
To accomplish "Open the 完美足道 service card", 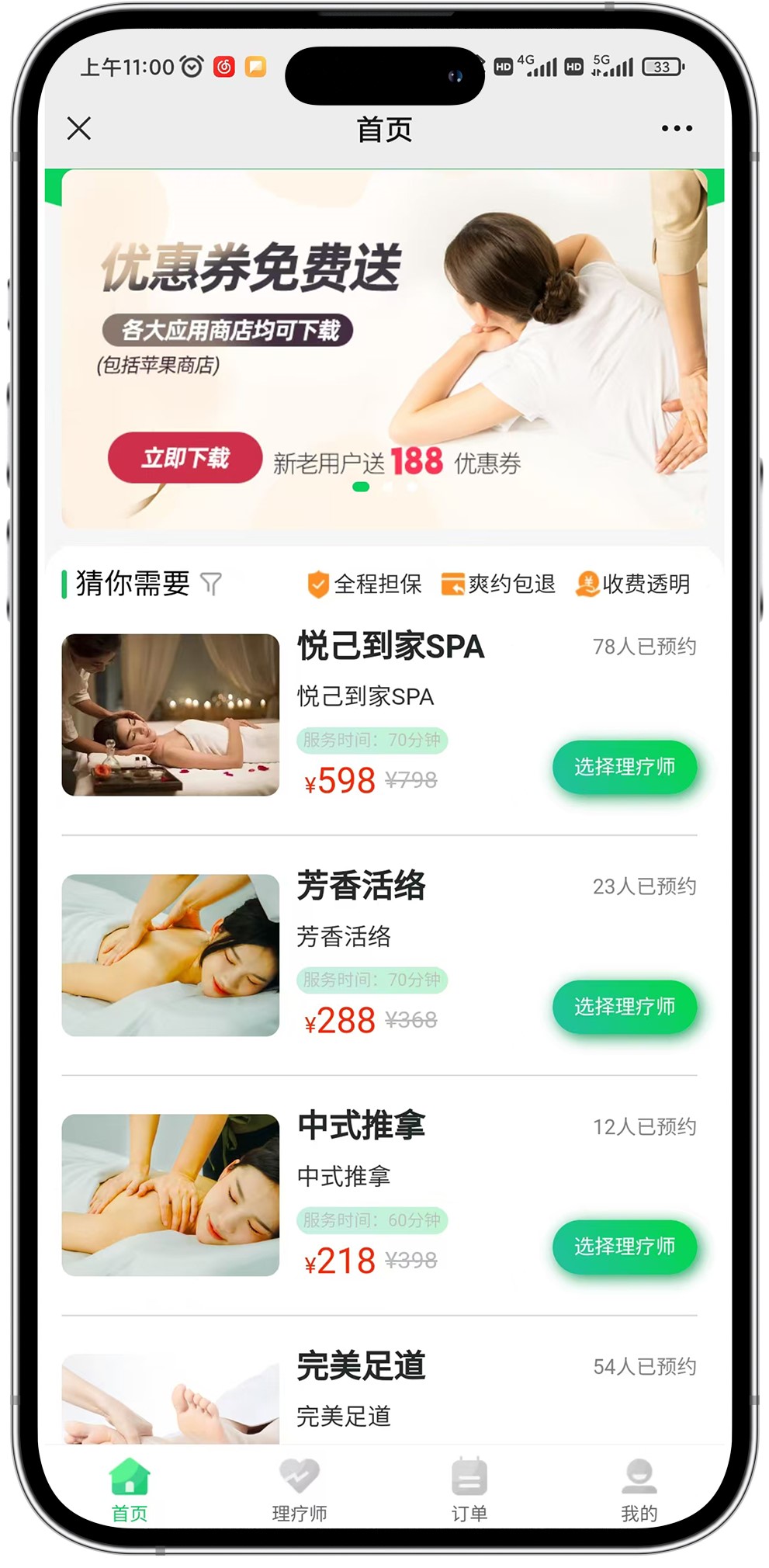I will (361, 1389).
